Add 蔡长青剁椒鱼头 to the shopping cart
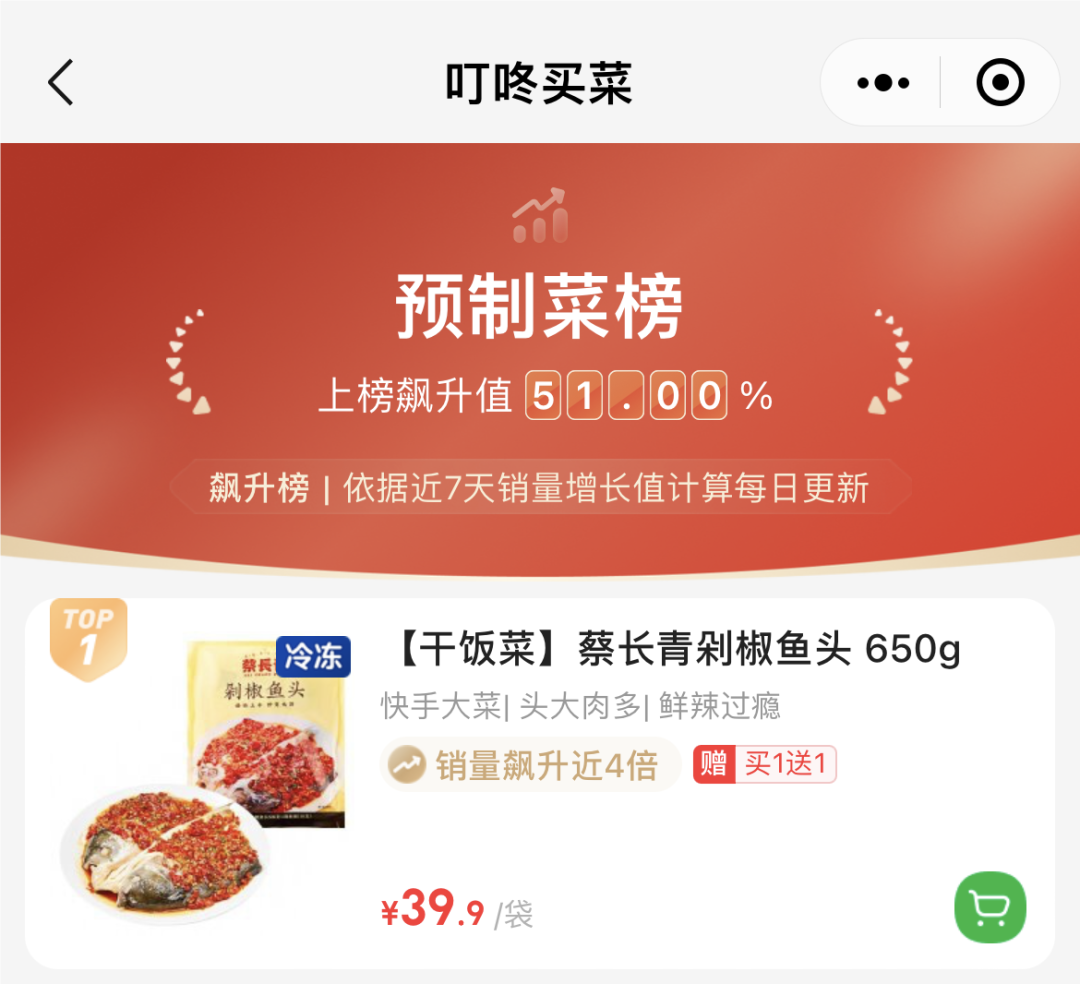Screen dimensions: 1080x984 click(990, 907)
